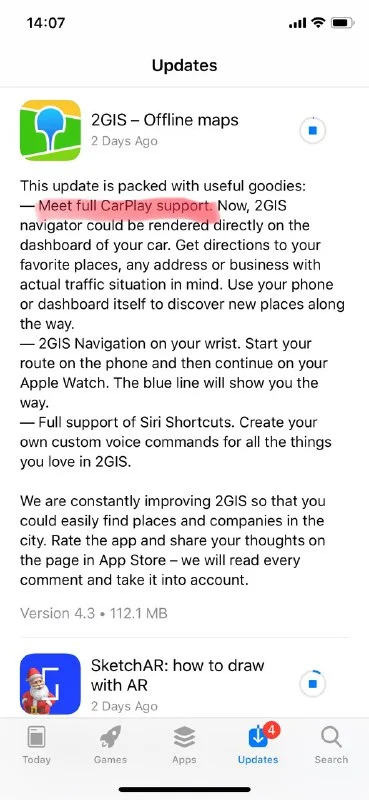Open the SketchAR app page

(x=51, y=684)
